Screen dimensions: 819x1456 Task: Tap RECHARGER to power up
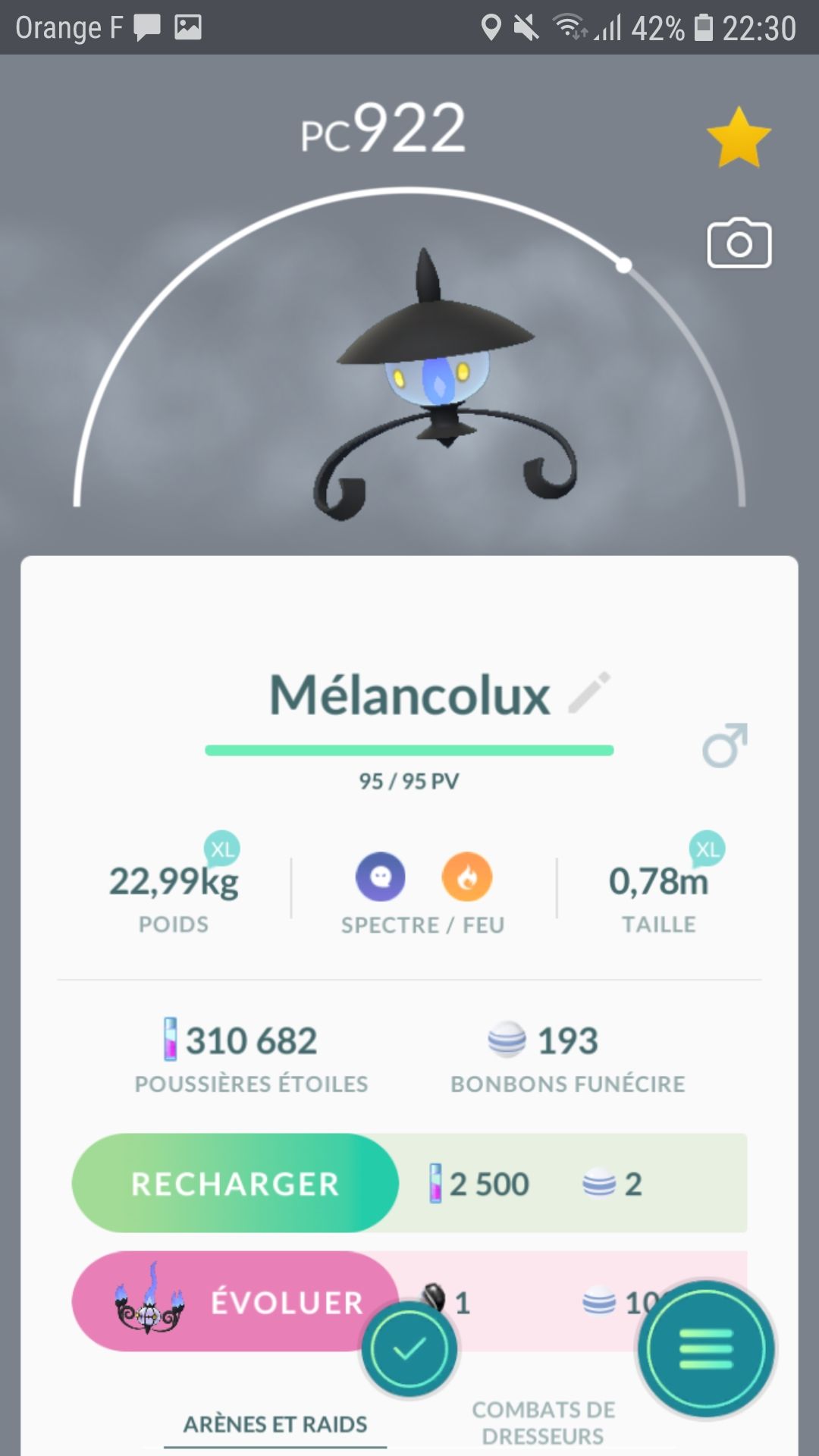pos(235,1183)
